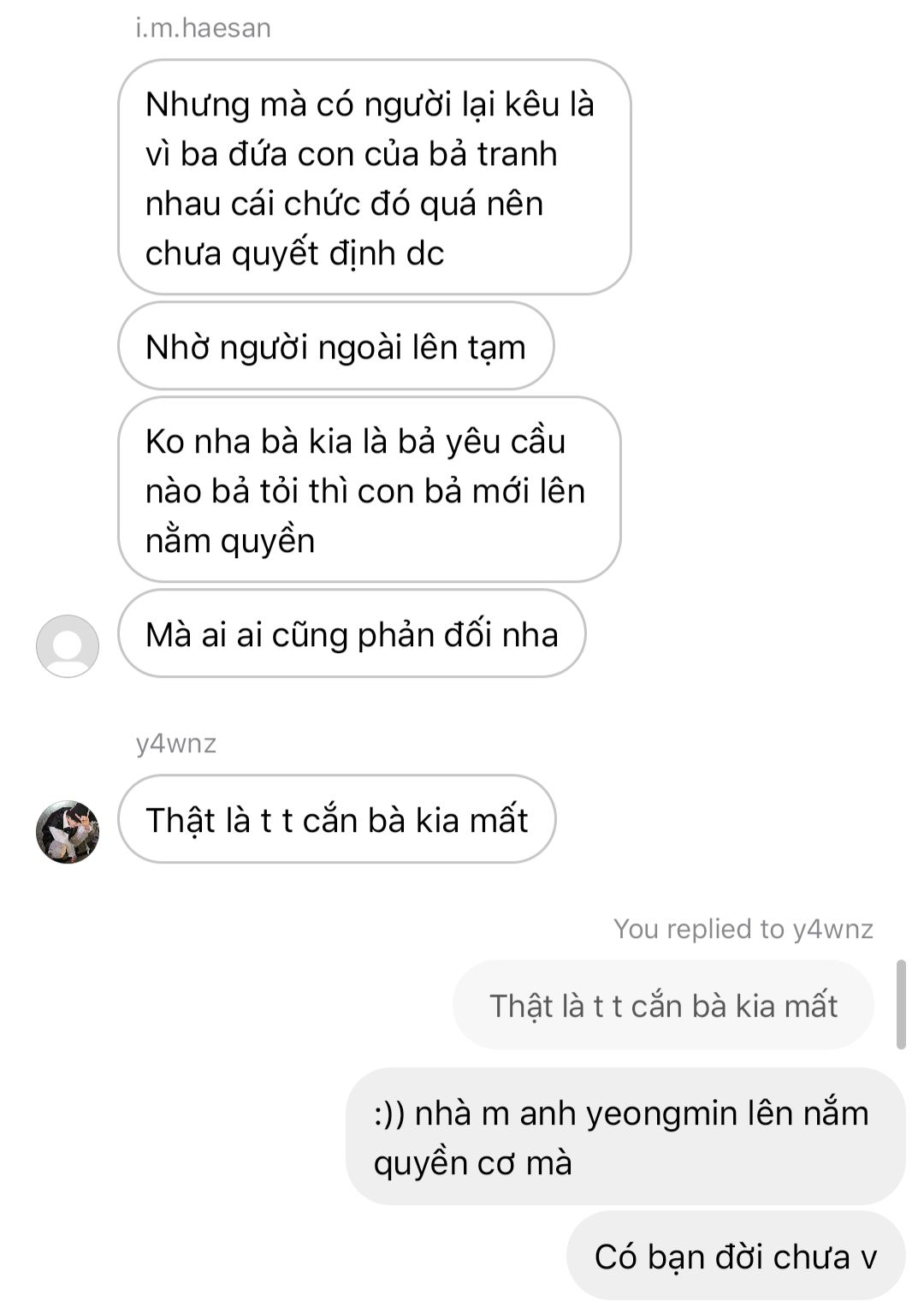924x1313 pixels.
Task: Jump to quoted reply "Thật là t t cắn bà kia mất"
Action: (663, 1006)
